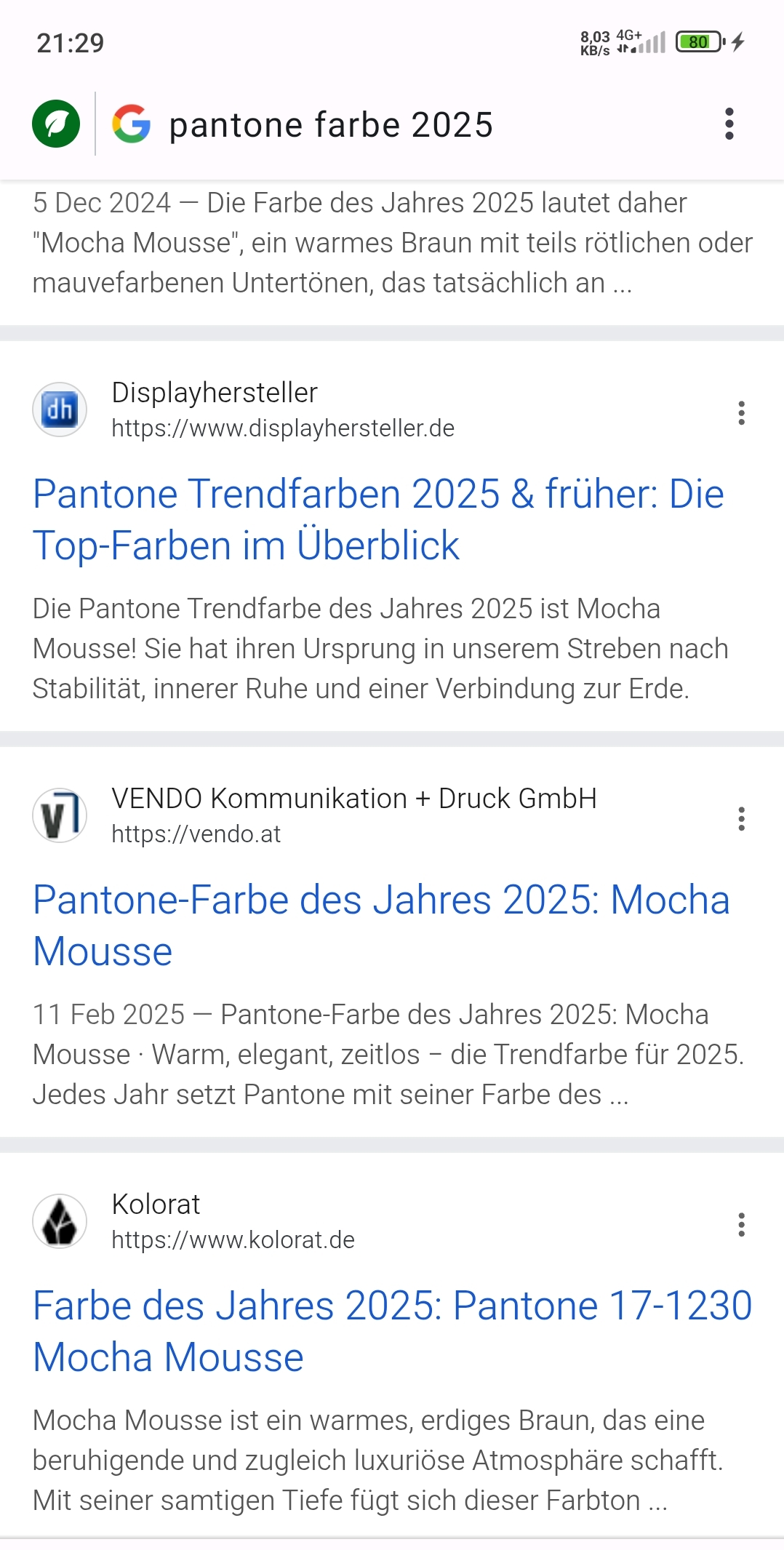
Task: Open the green leaf browser icon
Action: pyautogui.click(x=56, y=124)
